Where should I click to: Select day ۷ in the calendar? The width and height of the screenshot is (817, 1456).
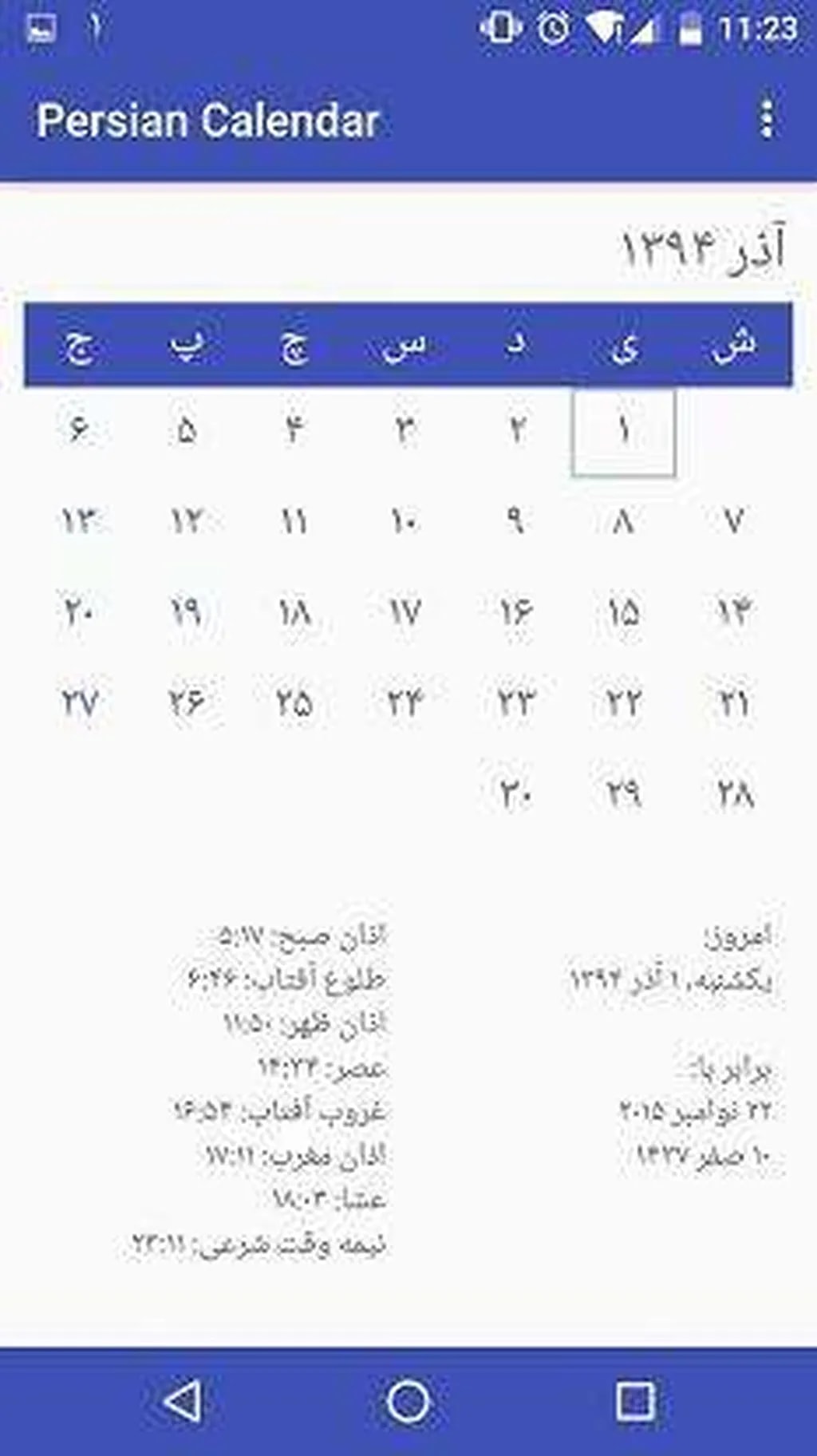(733, 522)
